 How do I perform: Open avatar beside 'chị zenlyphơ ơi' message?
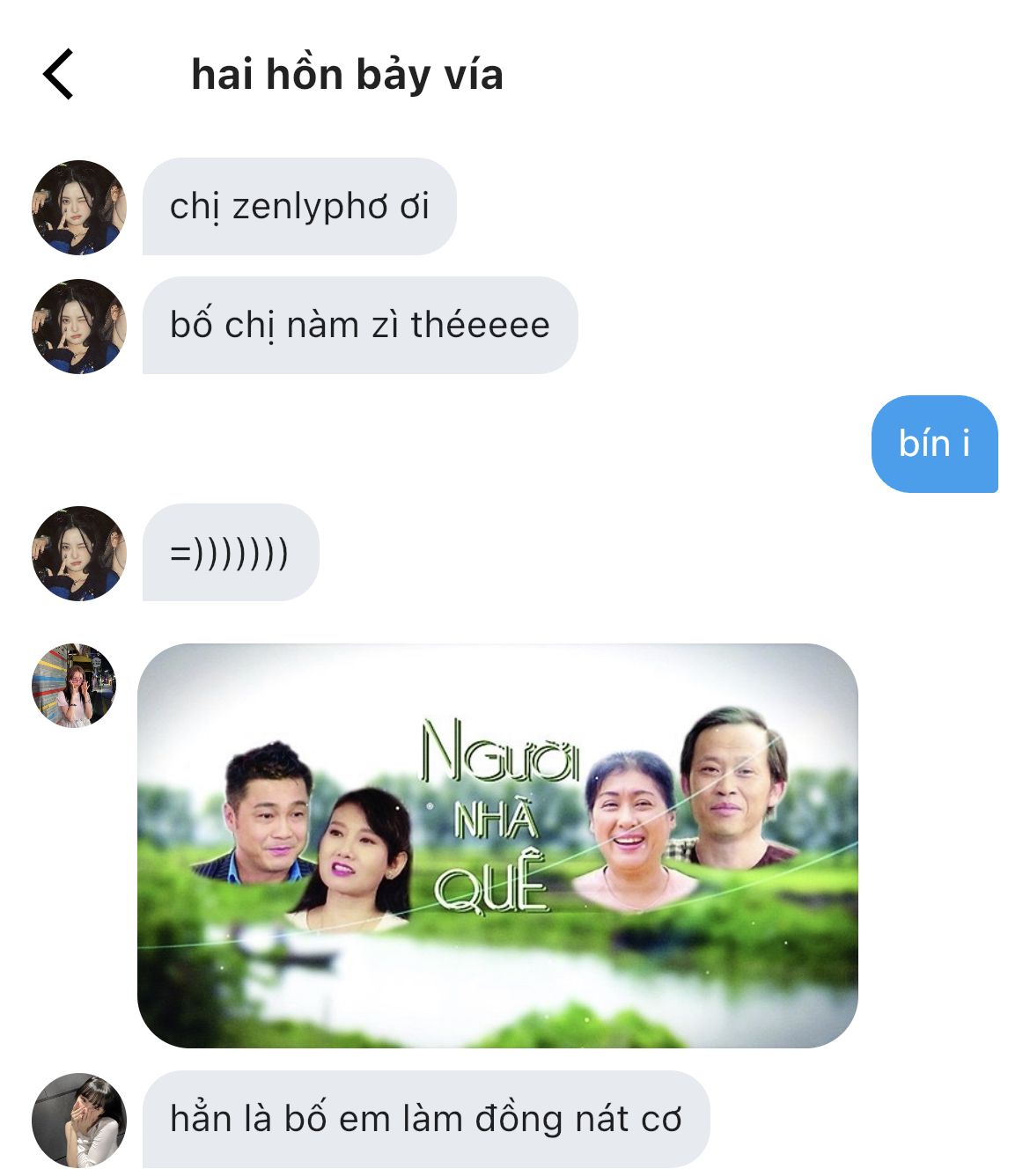(79, 208)
